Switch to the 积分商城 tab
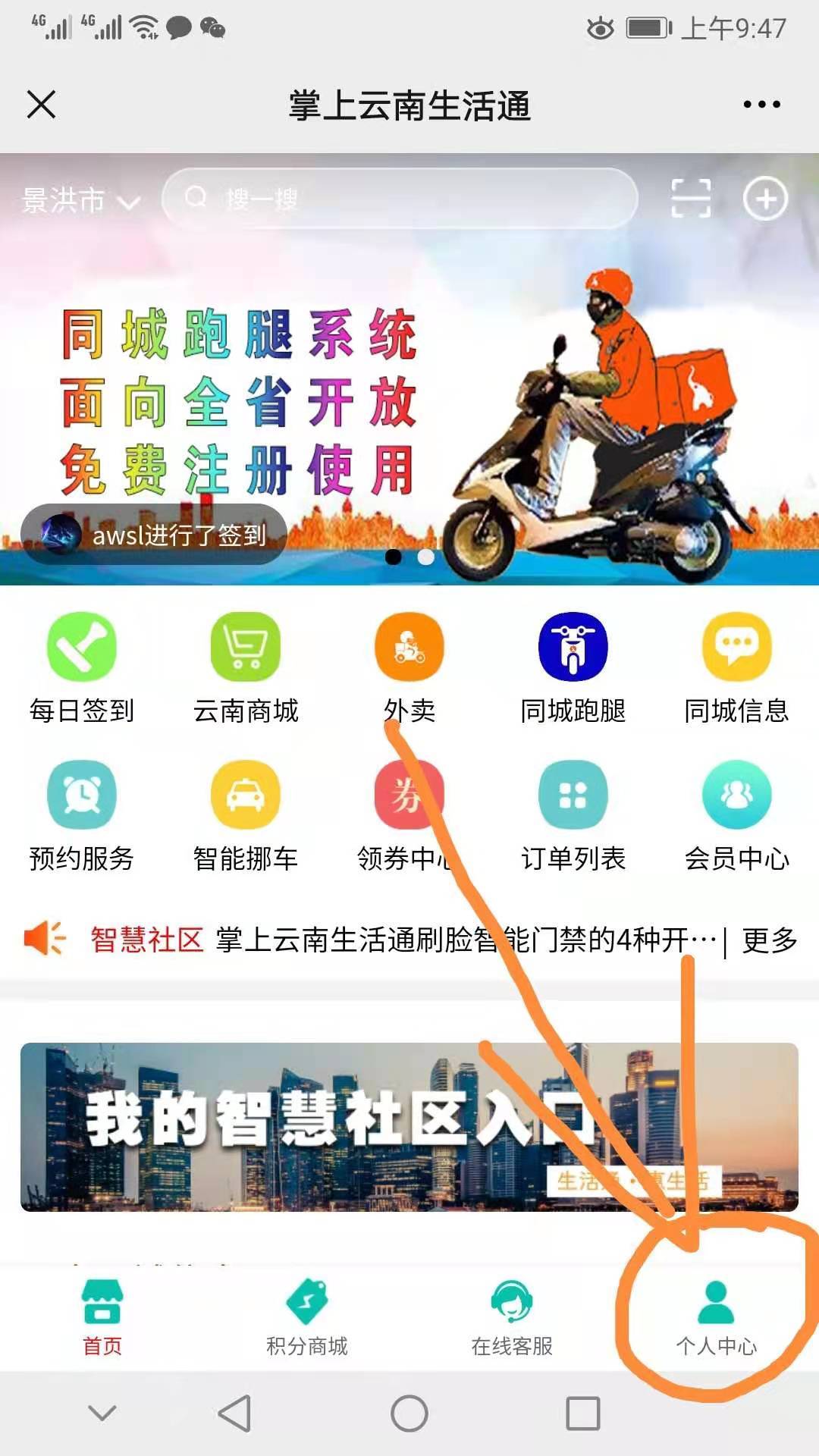 pyautogui.click(x=307, y=1318)
